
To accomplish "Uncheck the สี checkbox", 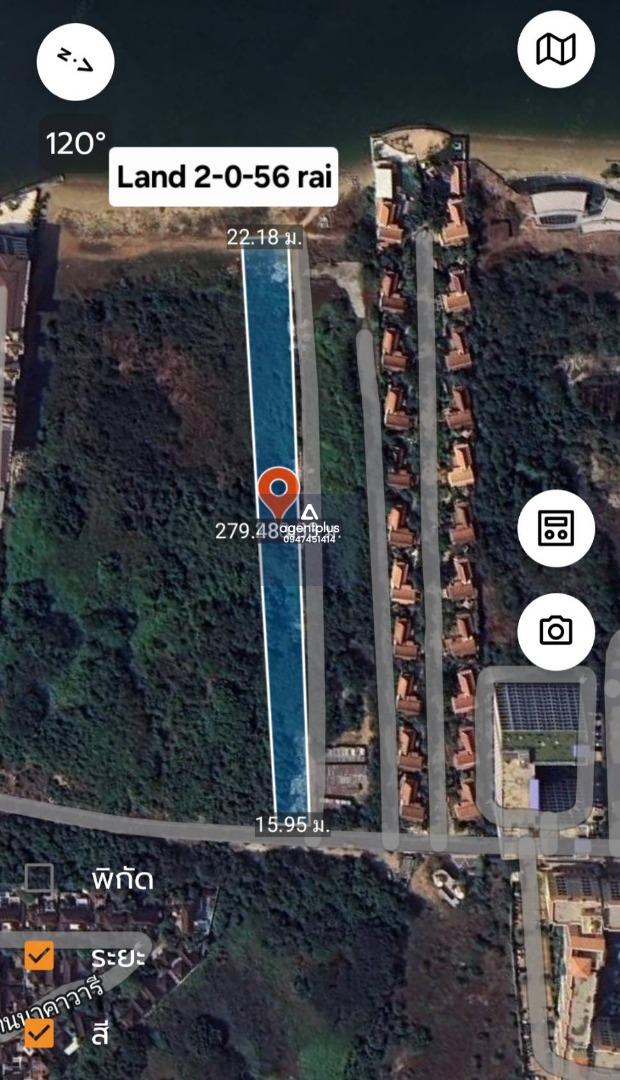I will tap(39, 1033).
